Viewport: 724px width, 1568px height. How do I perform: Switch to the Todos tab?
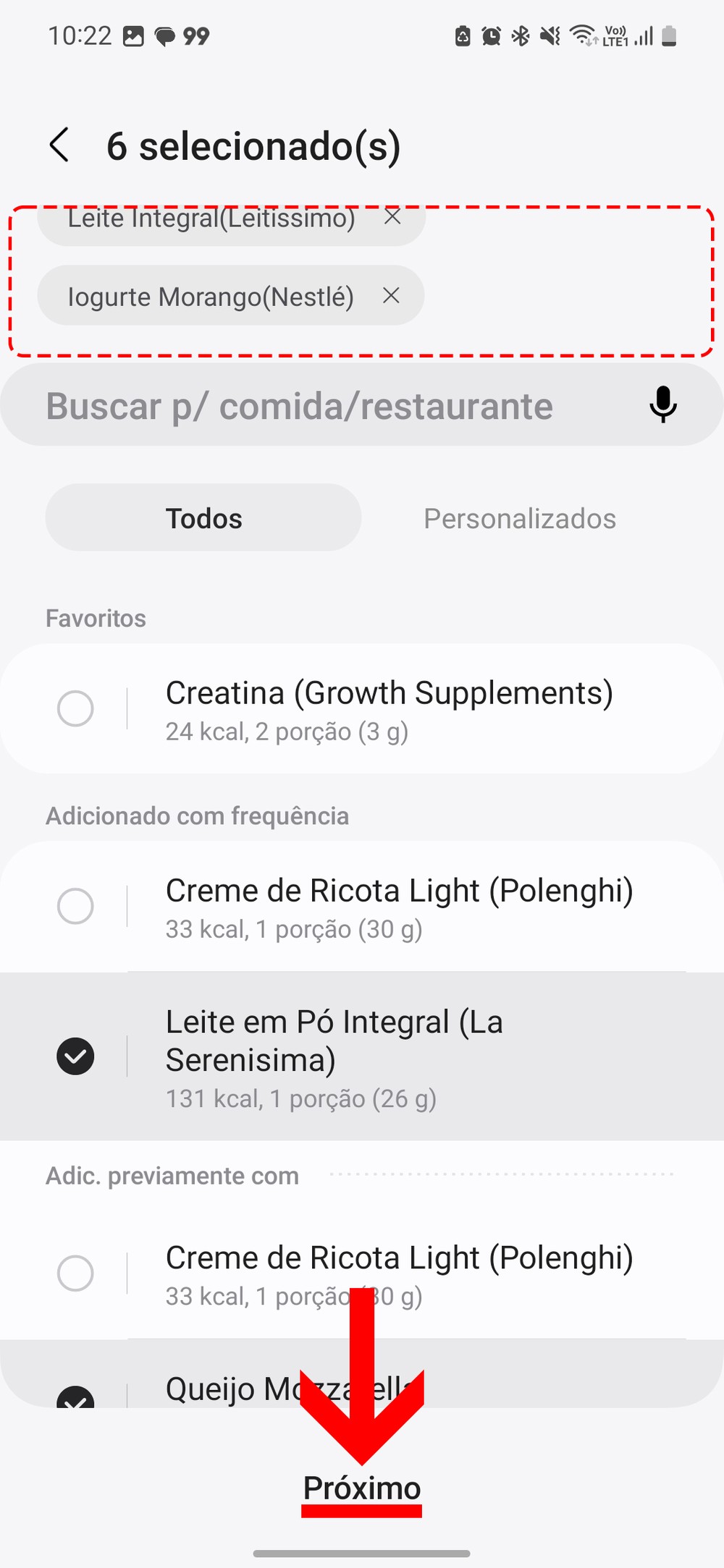[203, 518]
